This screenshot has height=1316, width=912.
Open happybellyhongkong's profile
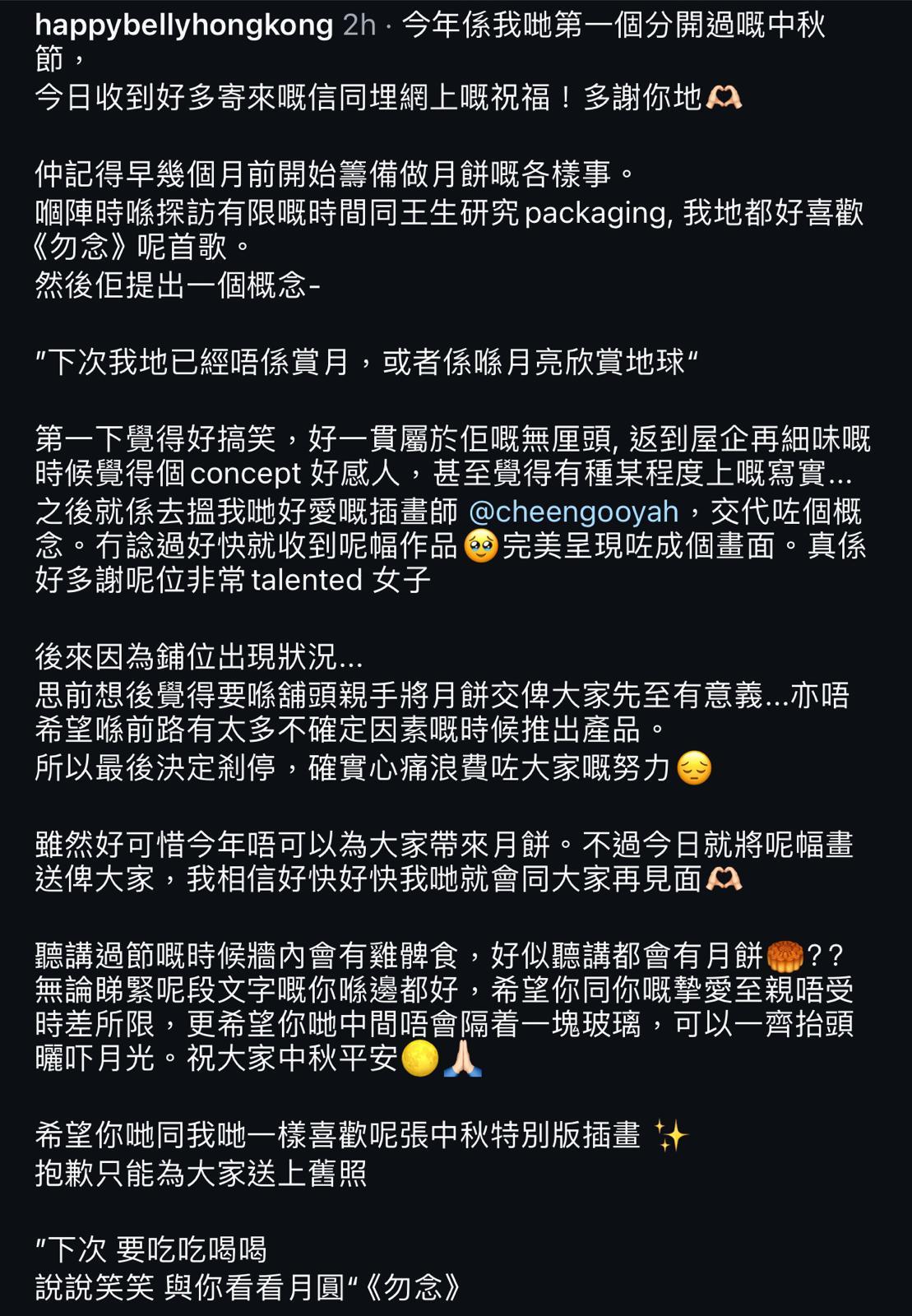(184, 25)
